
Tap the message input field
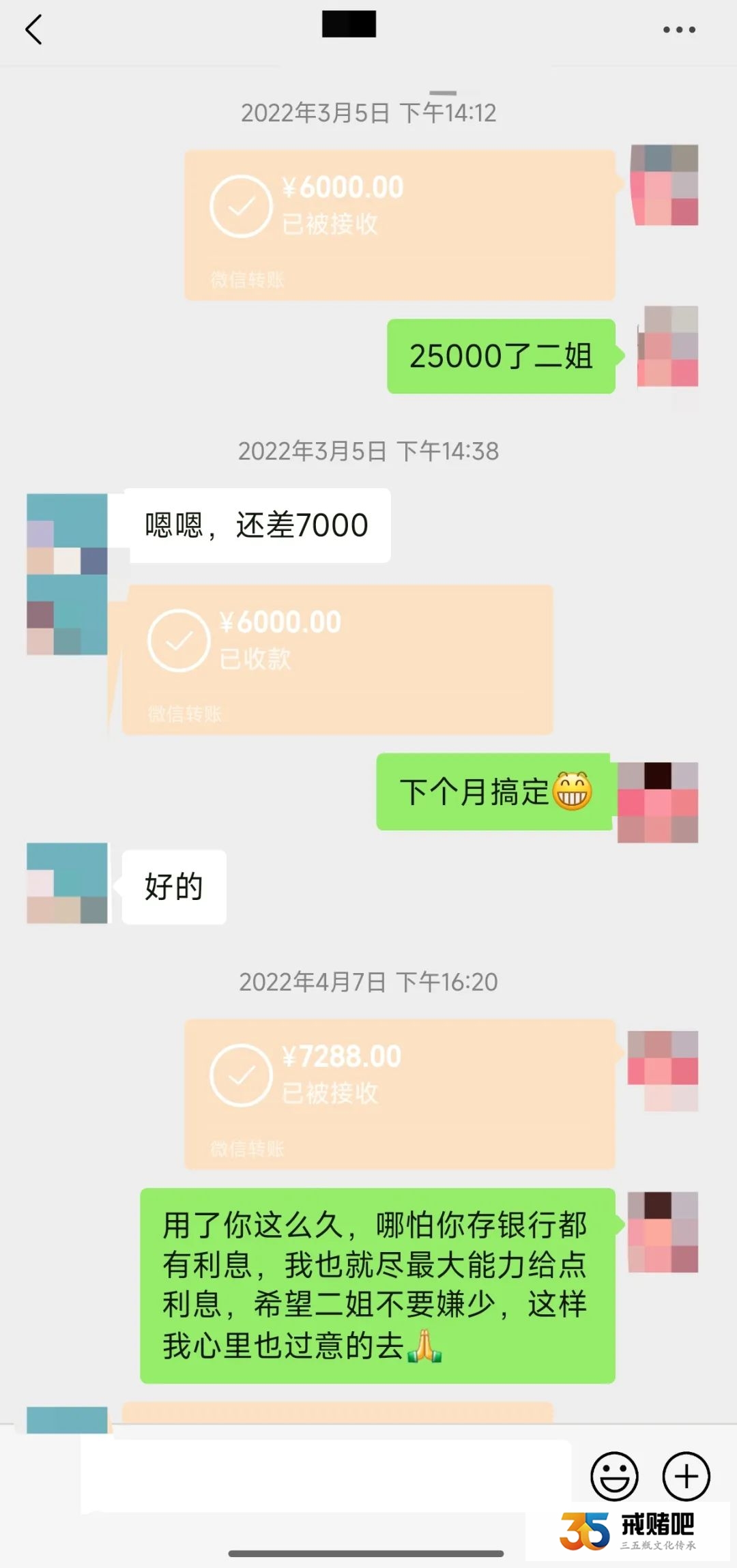coord(326,1477)
